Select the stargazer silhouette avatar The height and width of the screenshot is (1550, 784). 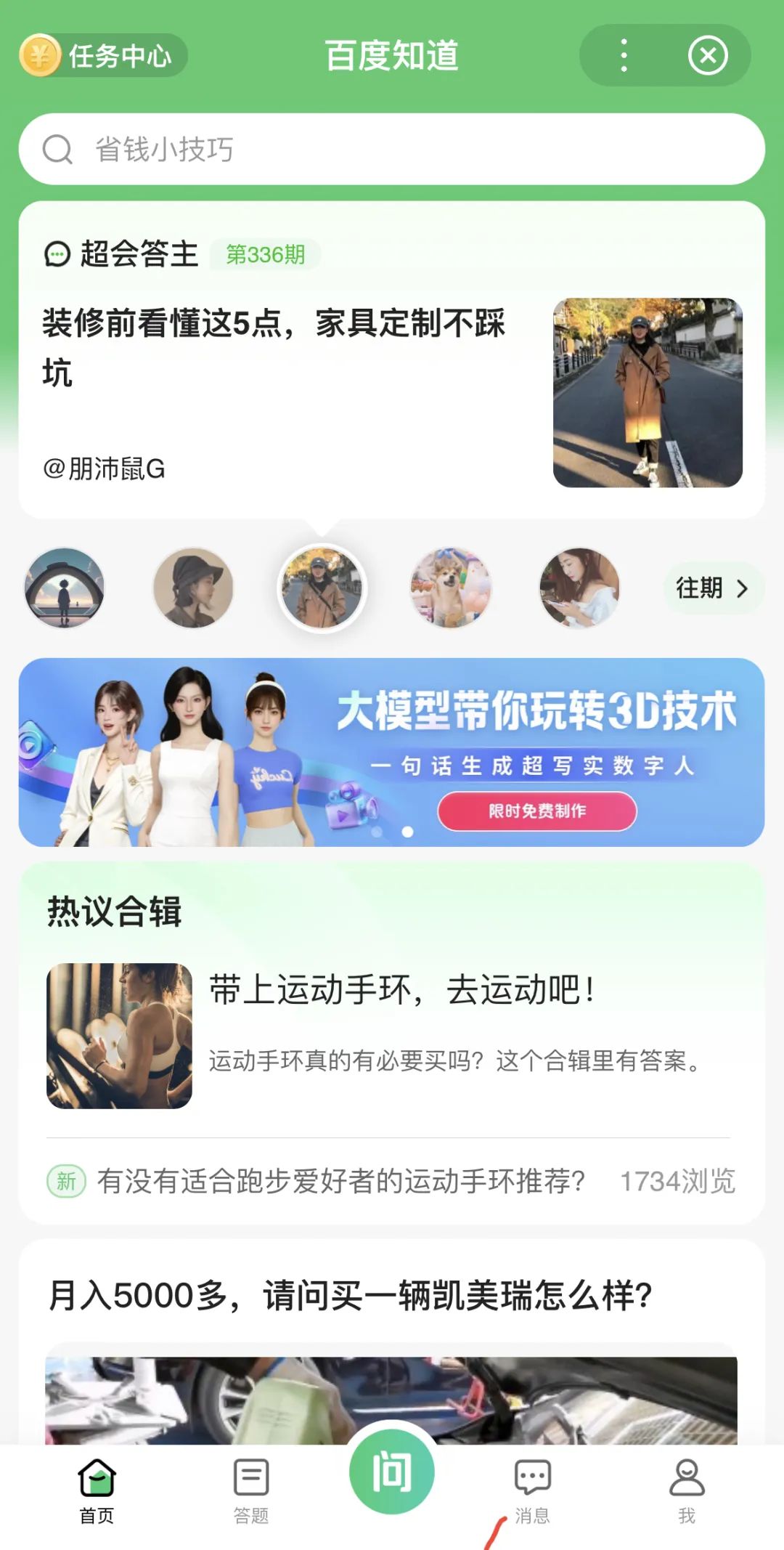click(65, 588)
